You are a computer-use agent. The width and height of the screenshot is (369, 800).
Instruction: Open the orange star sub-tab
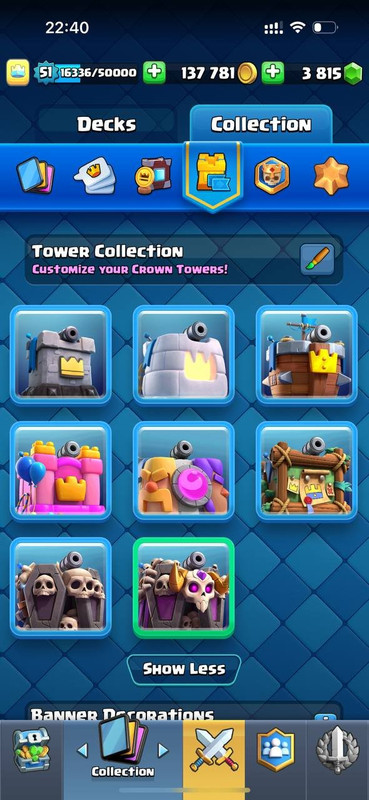coord(331,176)
